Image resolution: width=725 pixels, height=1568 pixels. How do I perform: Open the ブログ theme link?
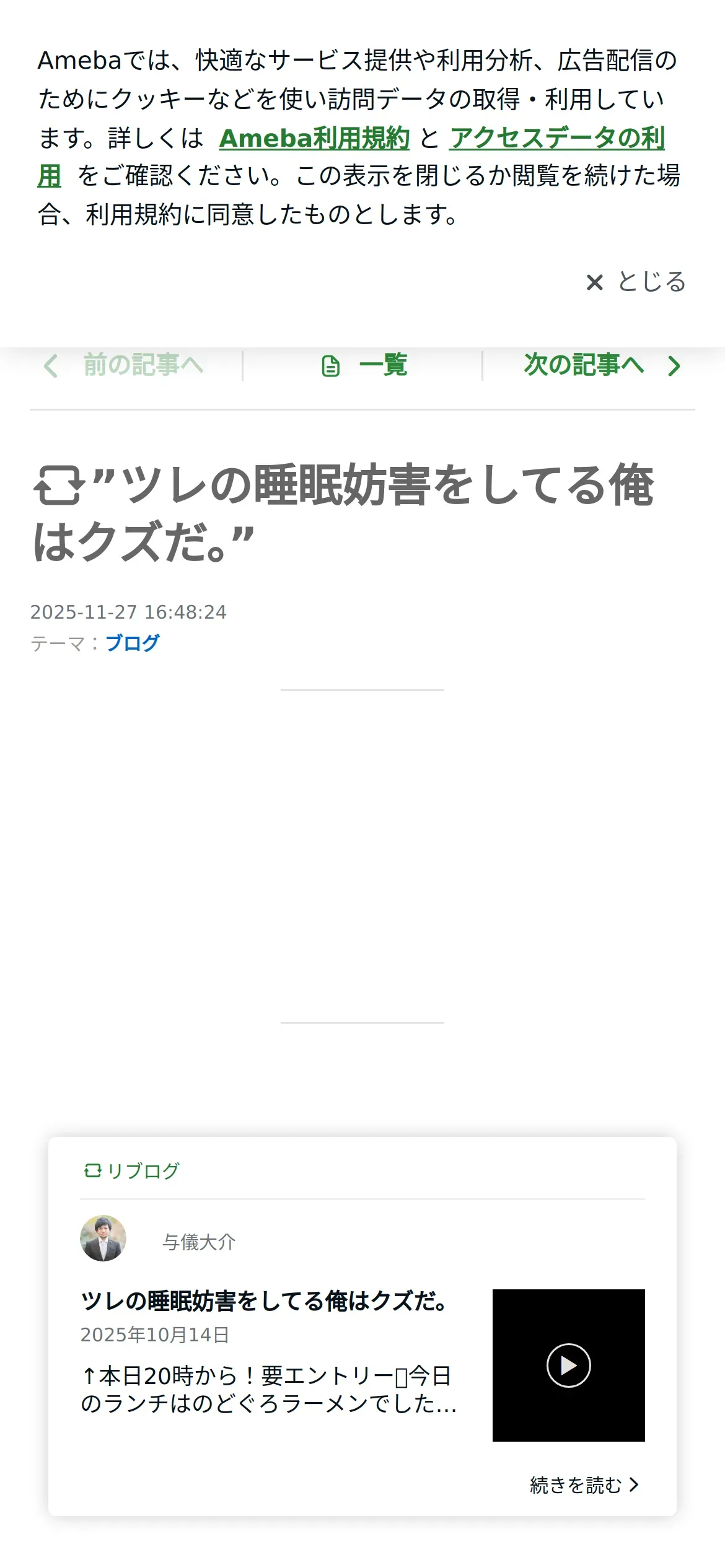(132, 643)
